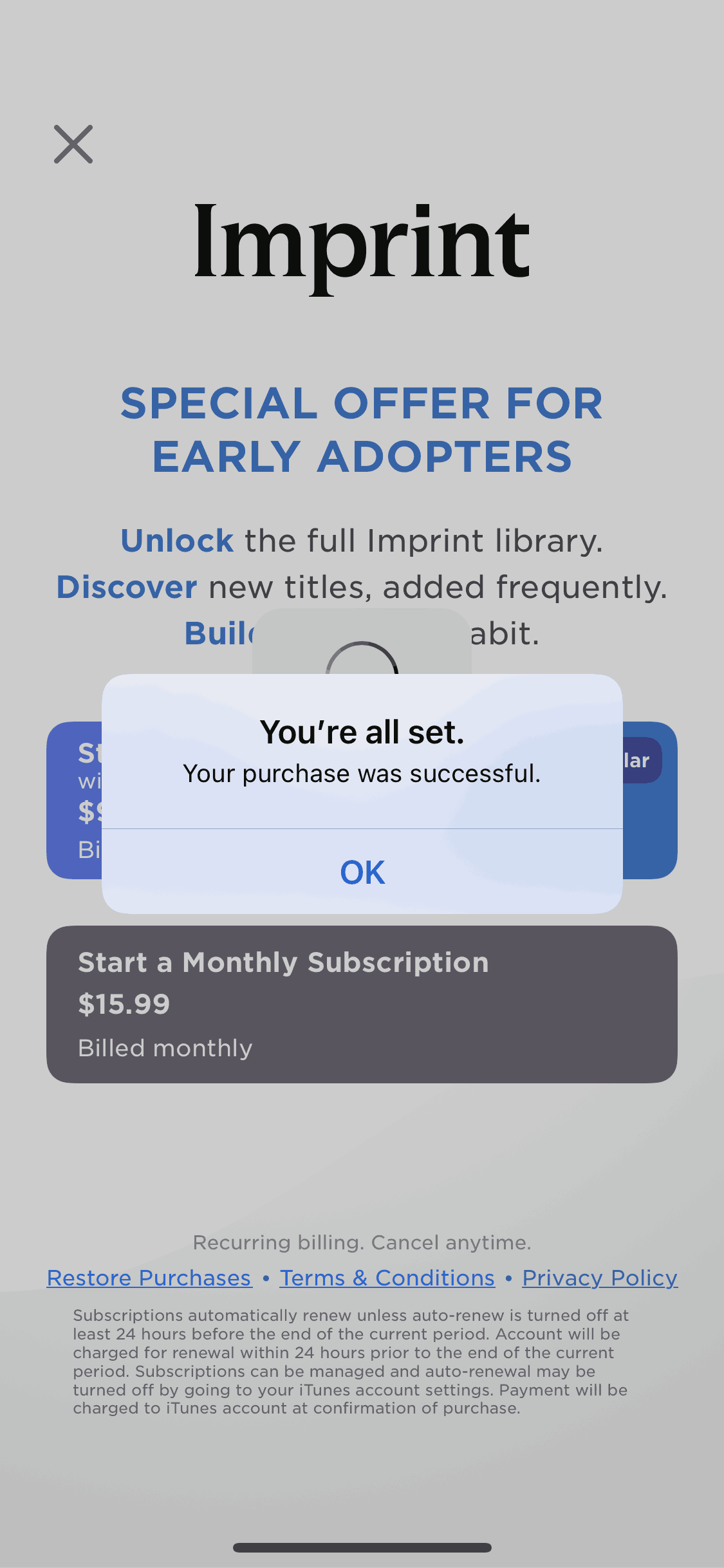Tap the Restore Purchases link
This screenshot has height=1568, width=724.
[149, 1278]
